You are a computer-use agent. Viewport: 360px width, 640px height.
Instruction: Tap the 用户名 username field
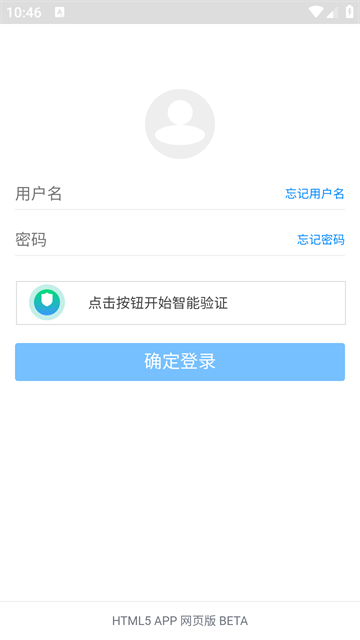click(149, 193)
